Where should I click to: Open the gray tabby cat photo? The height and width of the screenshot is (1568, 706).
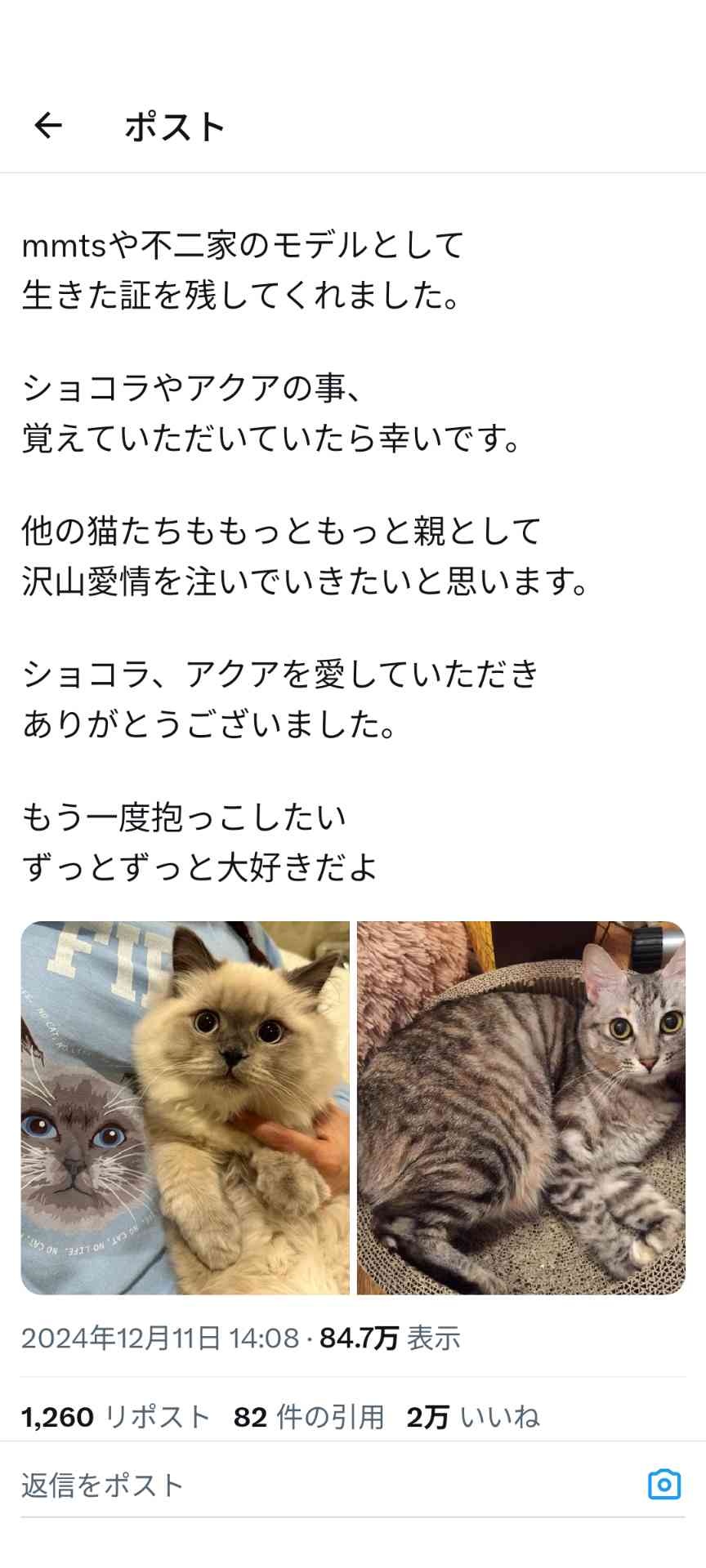point(521,1107)
